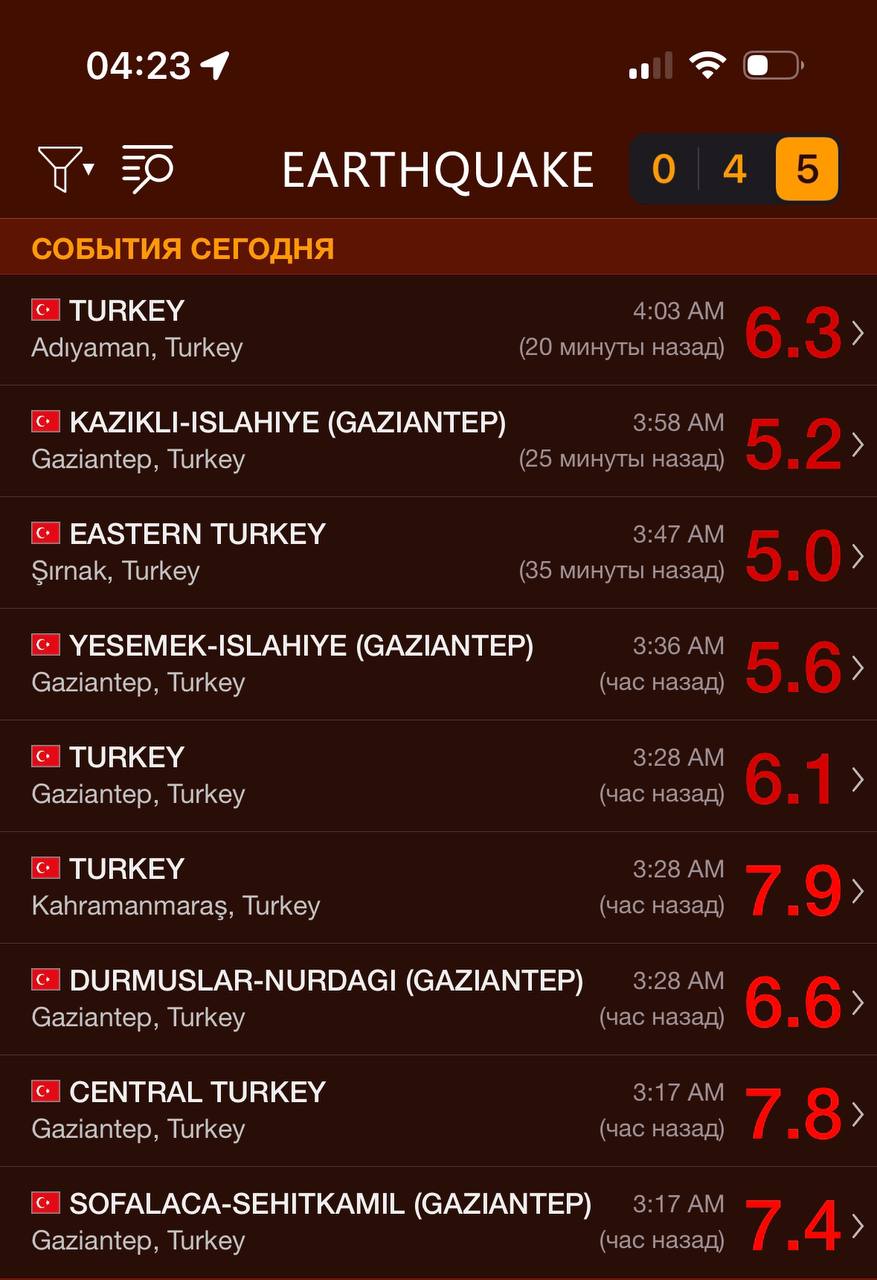Open the filter funnel dropdown
The width and height of the screenshot is (877, 1280).
pos(64,168)
